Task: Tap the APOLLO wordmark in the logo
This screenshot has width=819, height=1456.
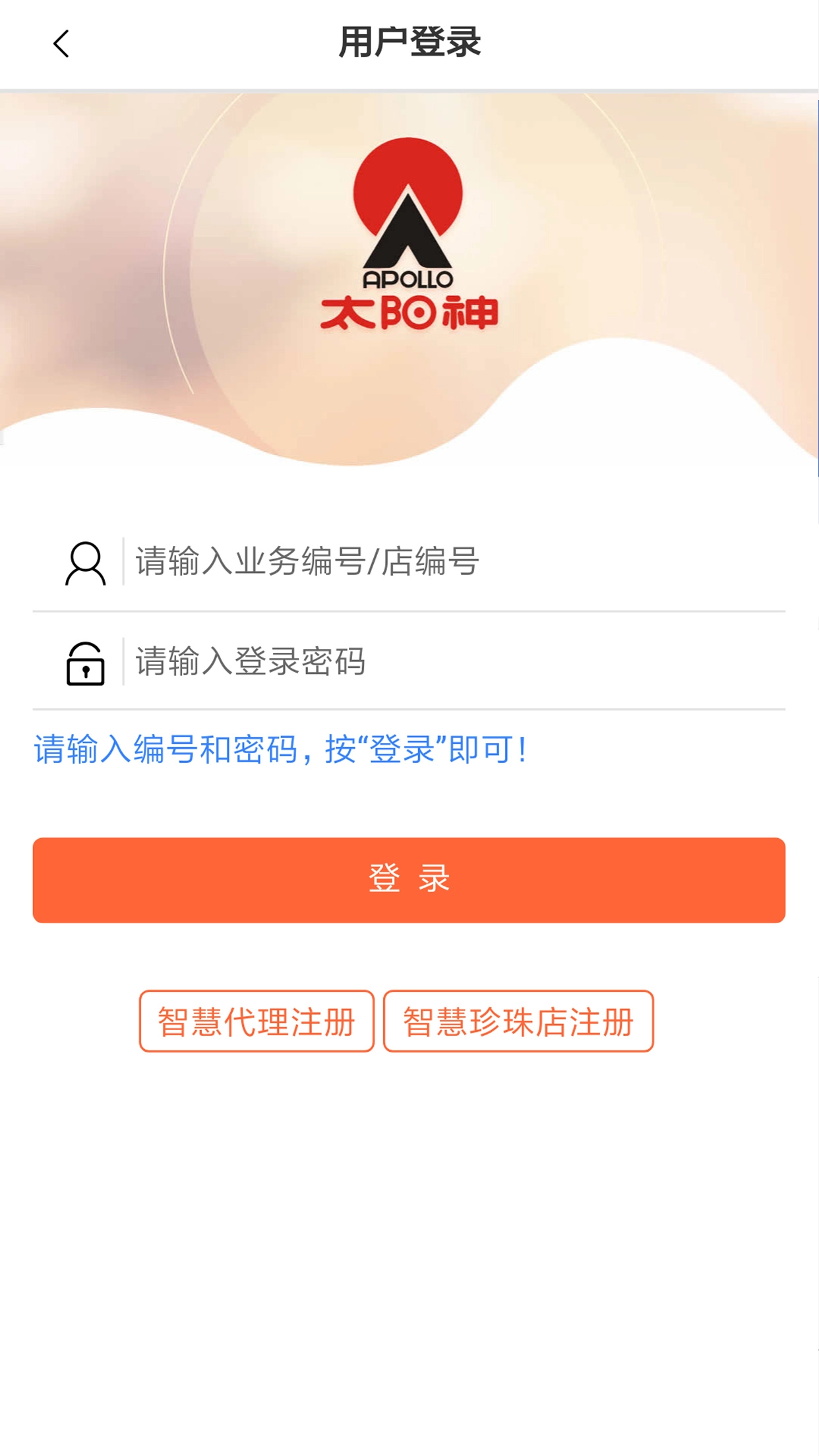Action: [409, 278]
